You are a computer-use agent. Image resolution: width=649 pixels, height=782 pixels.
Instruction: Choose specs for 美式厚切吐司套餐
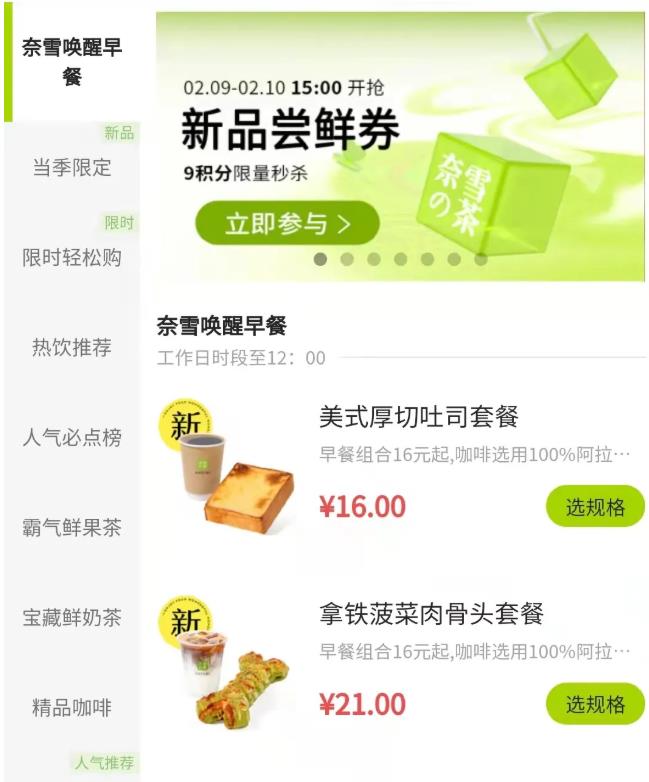595,507
